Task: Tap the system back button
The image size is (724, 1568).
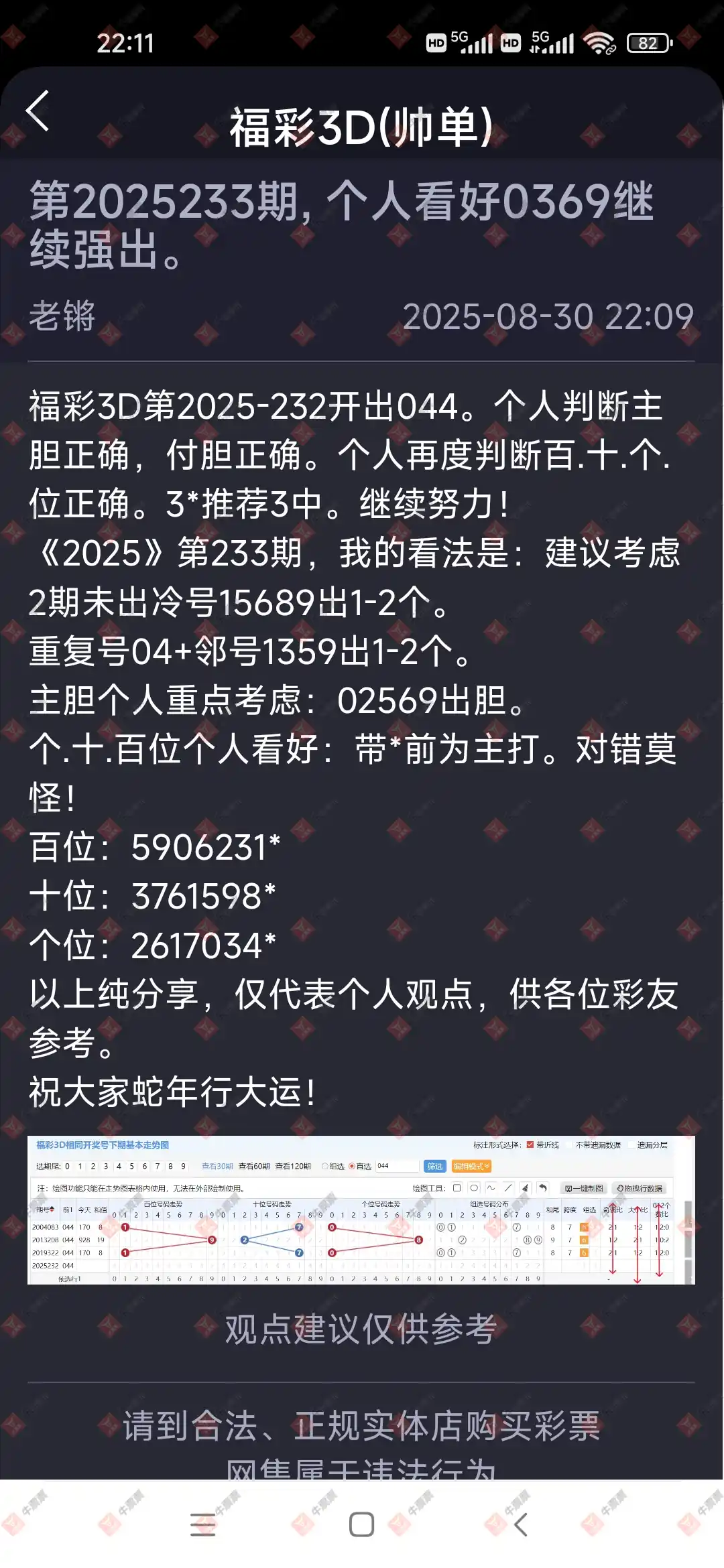Action: click(x=521, y=1524)
